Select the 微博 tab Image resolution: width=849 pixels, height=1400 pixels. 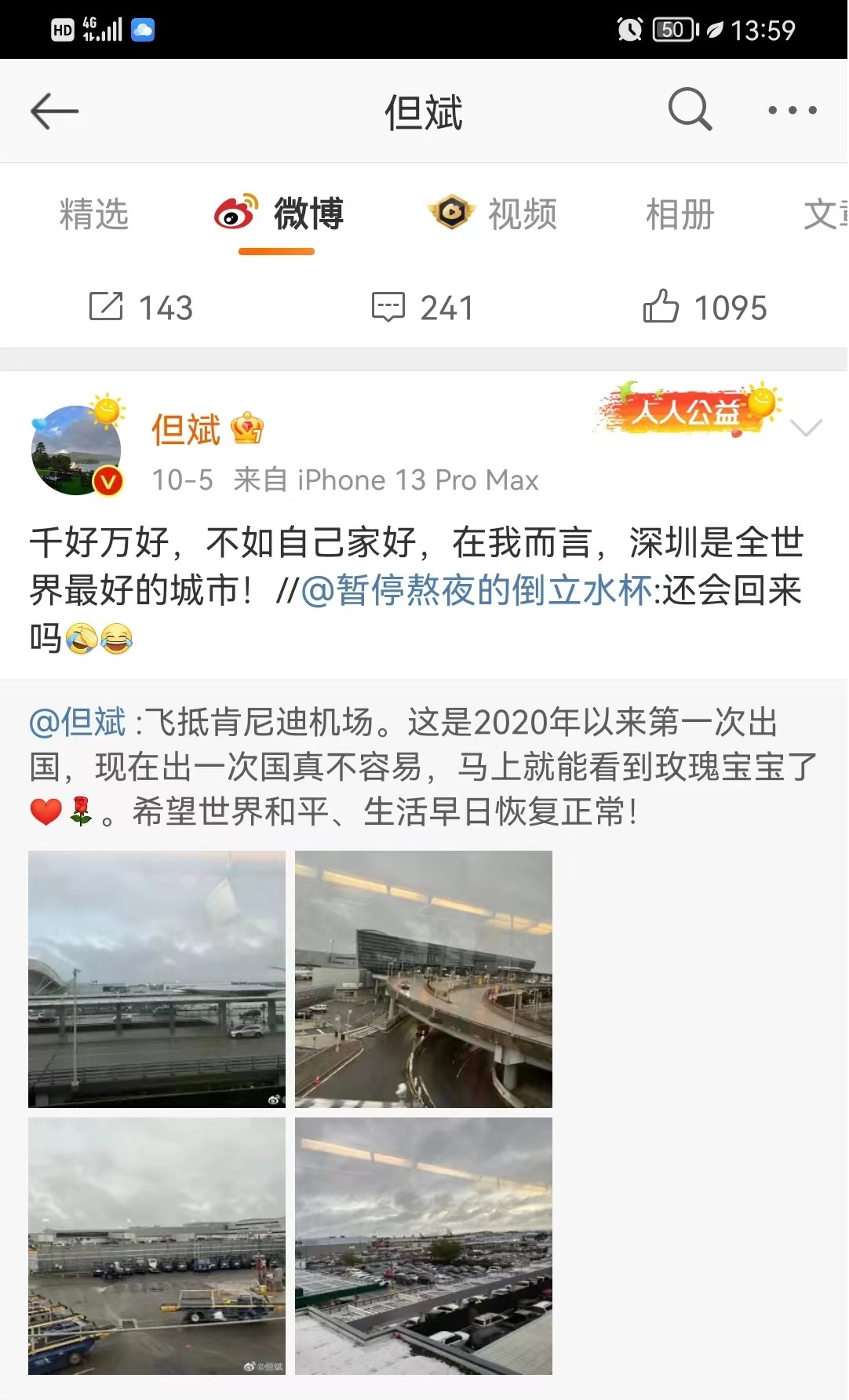tap(279, 214)
